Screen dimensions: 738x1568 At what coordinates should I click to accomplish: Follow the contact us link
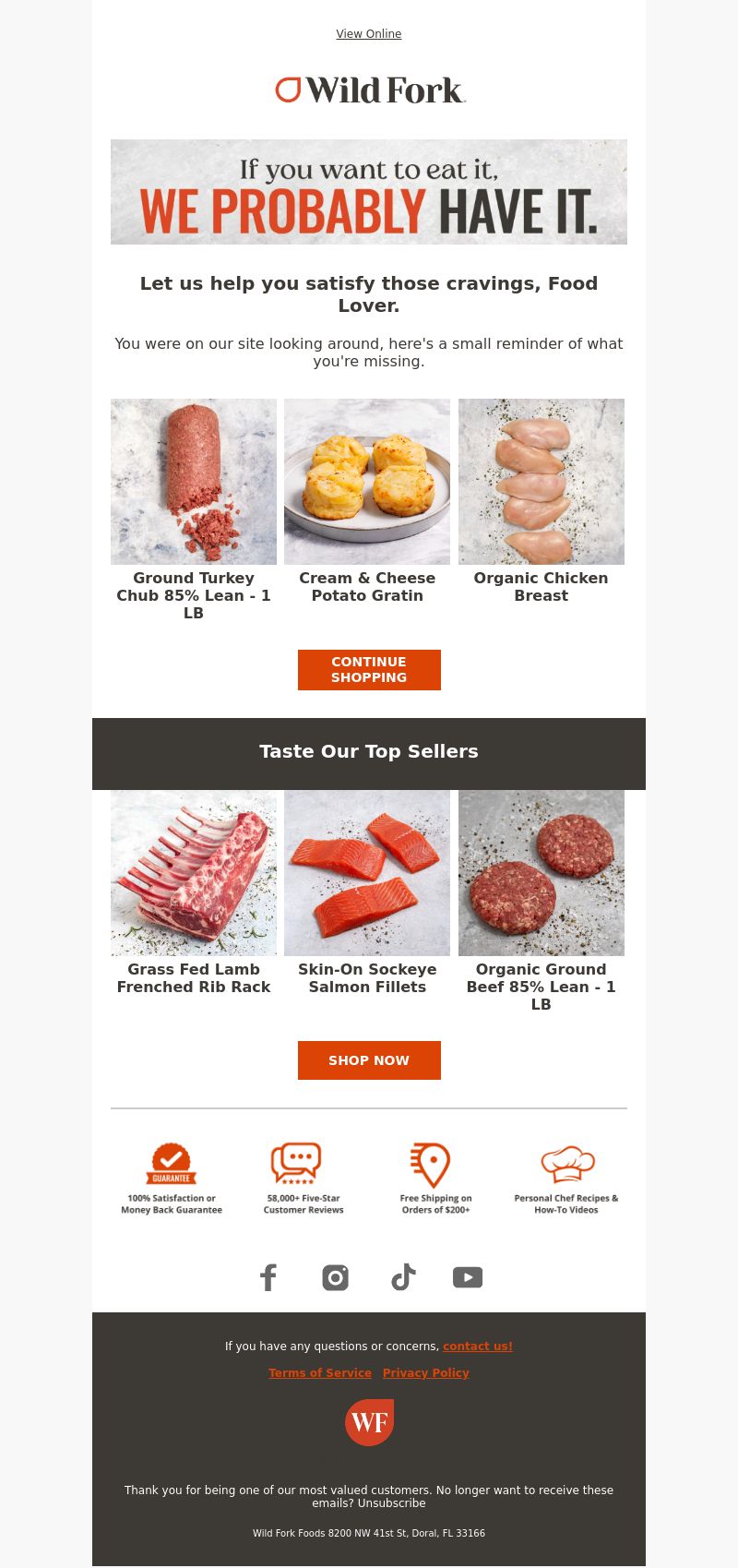[x=478, y=1347]
